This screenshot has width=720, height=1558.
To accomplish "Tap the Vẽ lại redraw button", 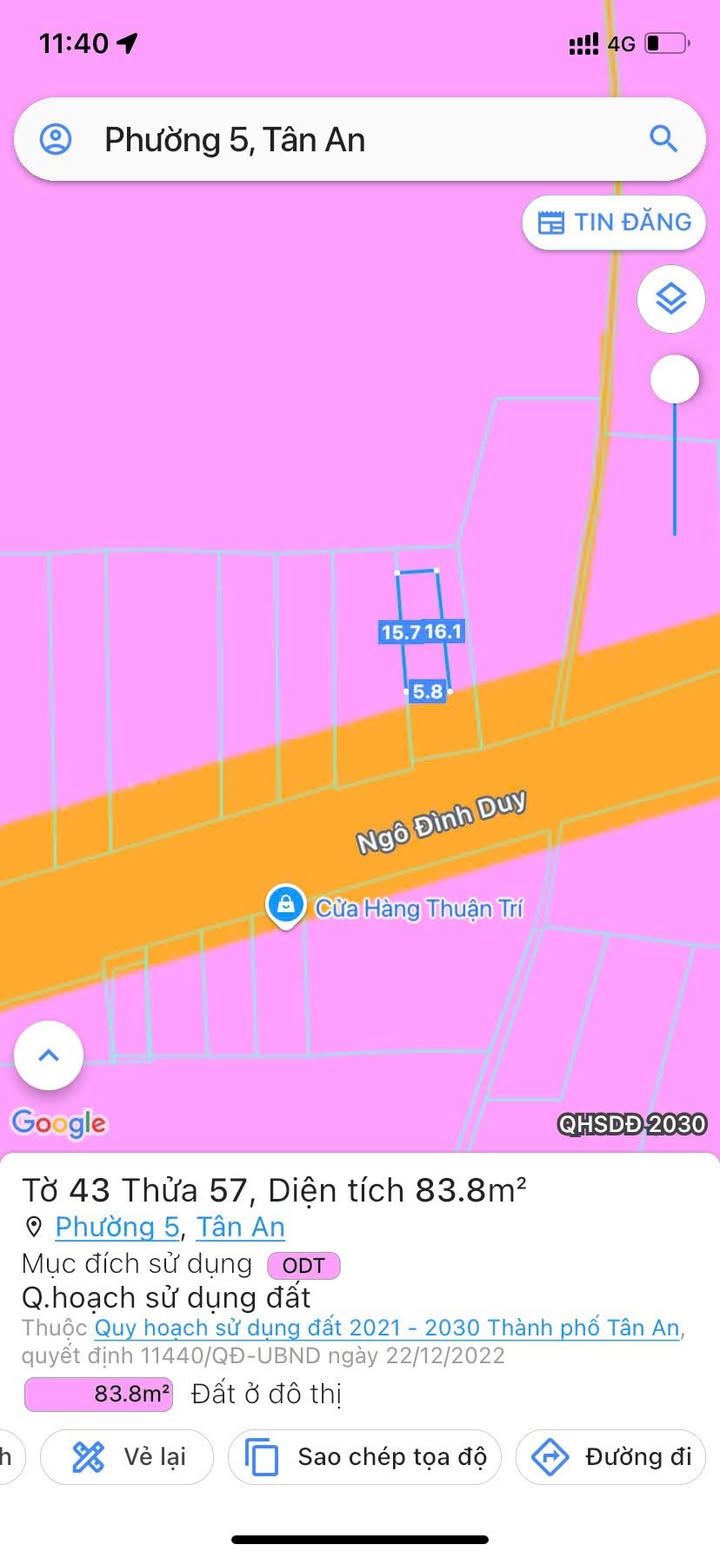I will pyautogui.click(x=127, y=1457).
